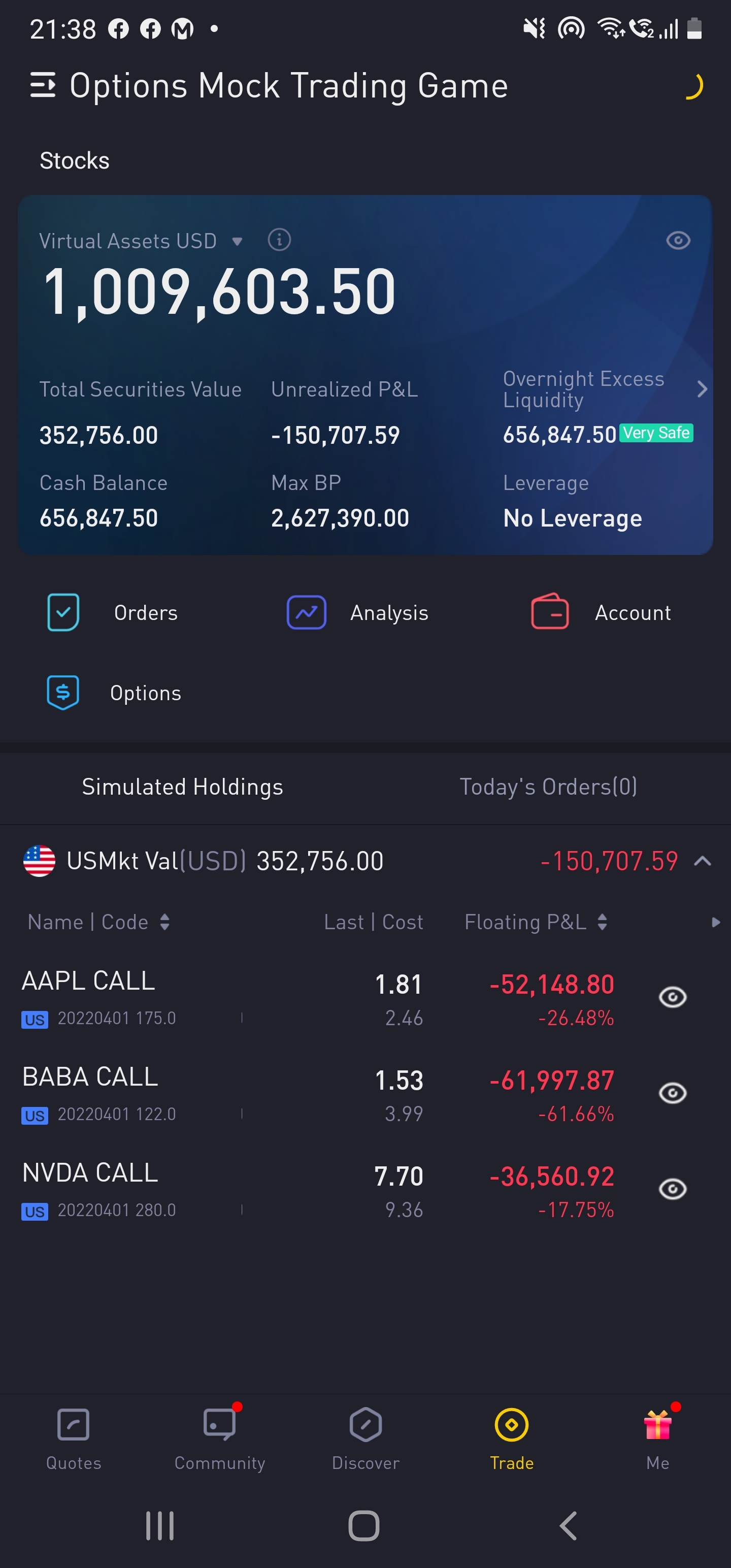
Task: Show Virtual Assets info tooltip
Action: coord(279,240)
